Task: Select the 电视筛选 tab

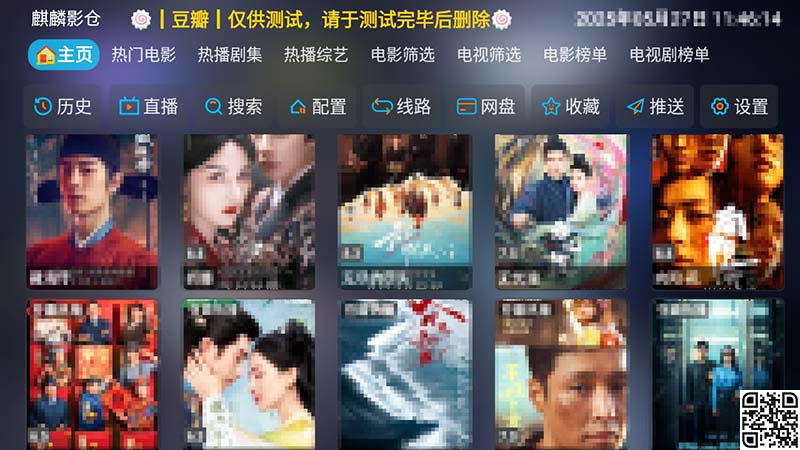Action: click(x=489, y=55)
